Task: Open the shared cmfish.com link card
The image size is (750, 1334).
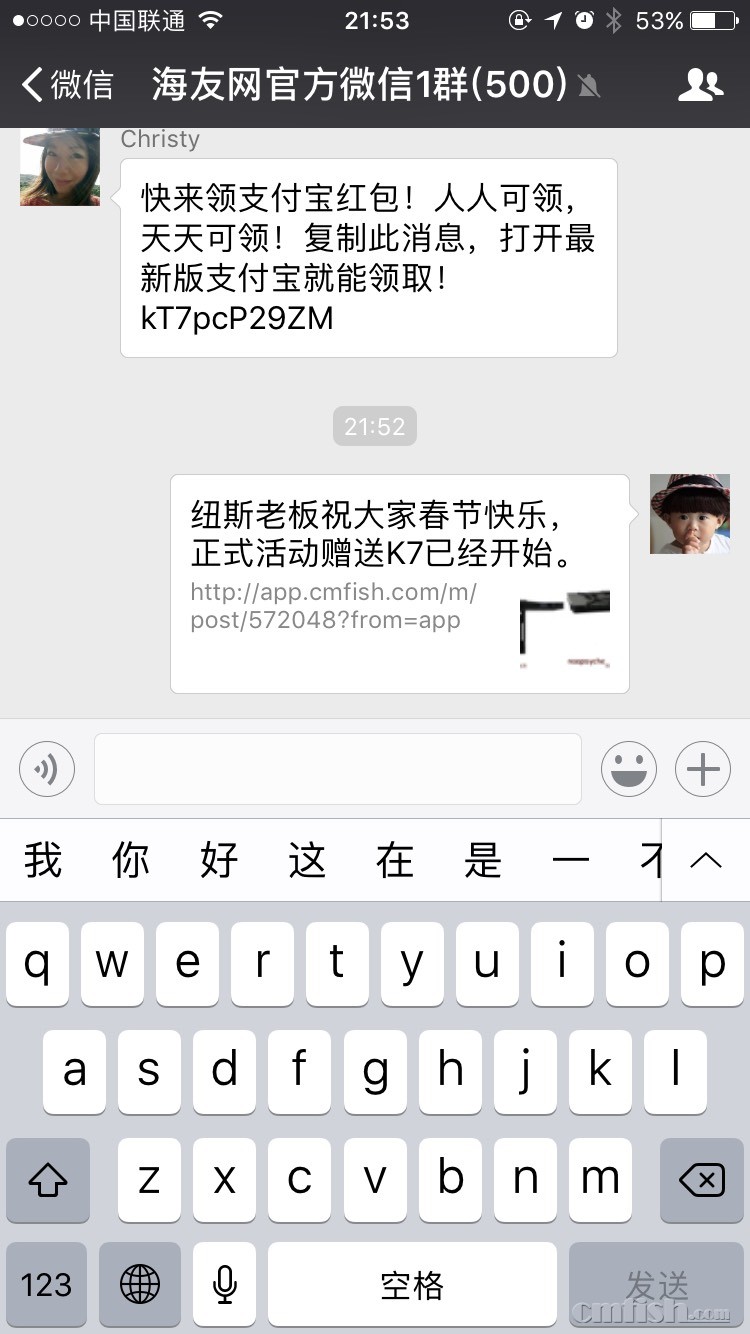Action: click(399, 584)
